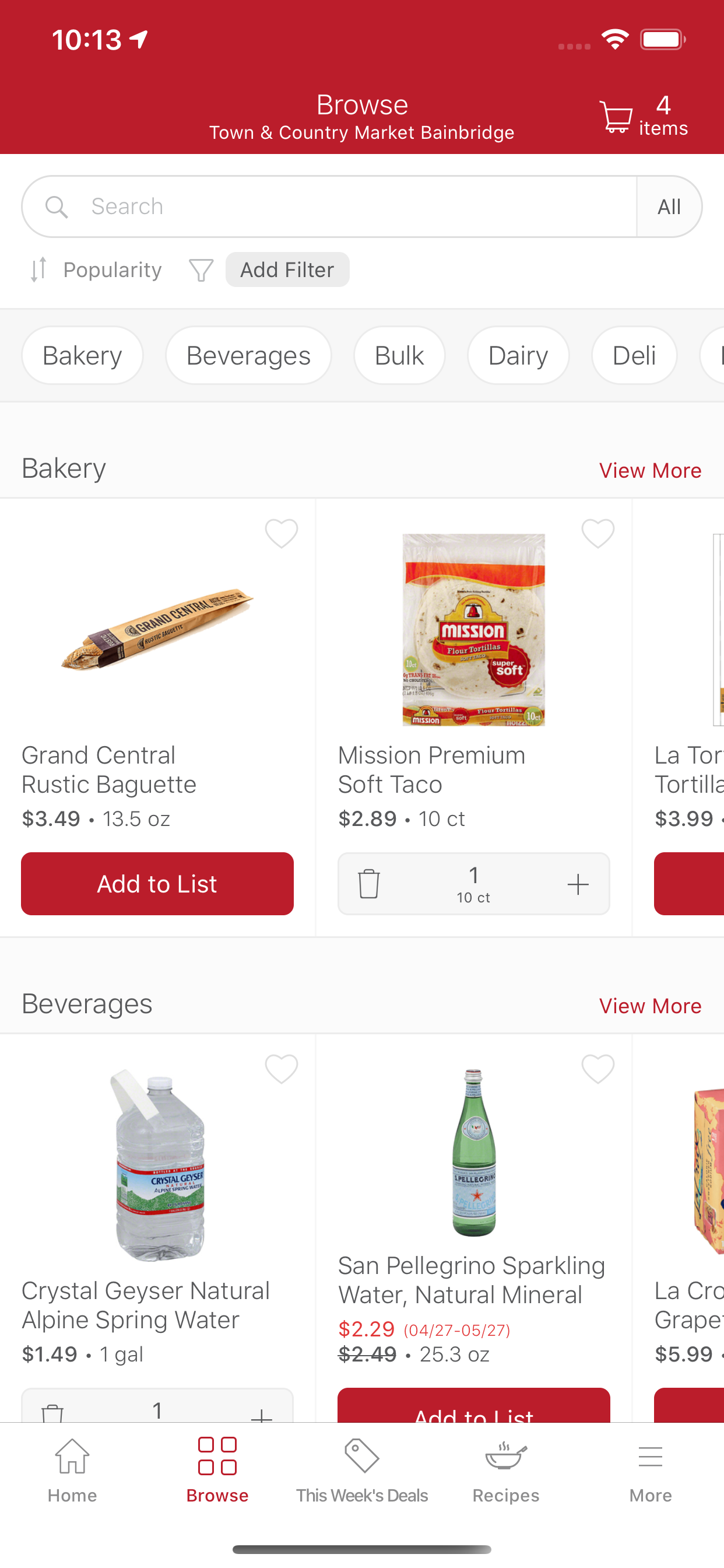Favorite the Mission Premium Soft Taco
The height and width of the screenshot is (1568, 724).
click(598, 534)
